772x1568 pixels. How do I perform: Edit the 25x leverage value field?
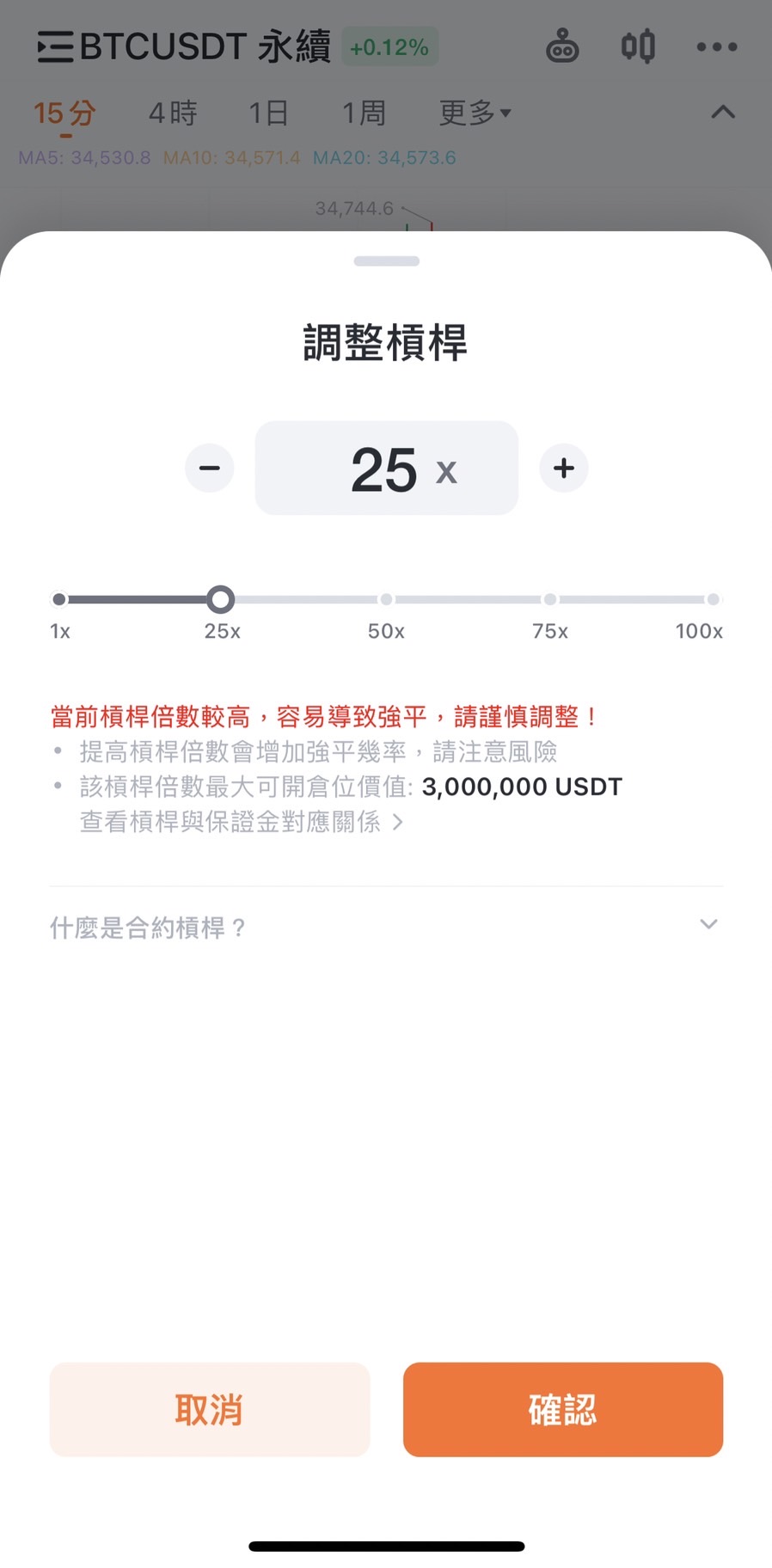[386, 469]
